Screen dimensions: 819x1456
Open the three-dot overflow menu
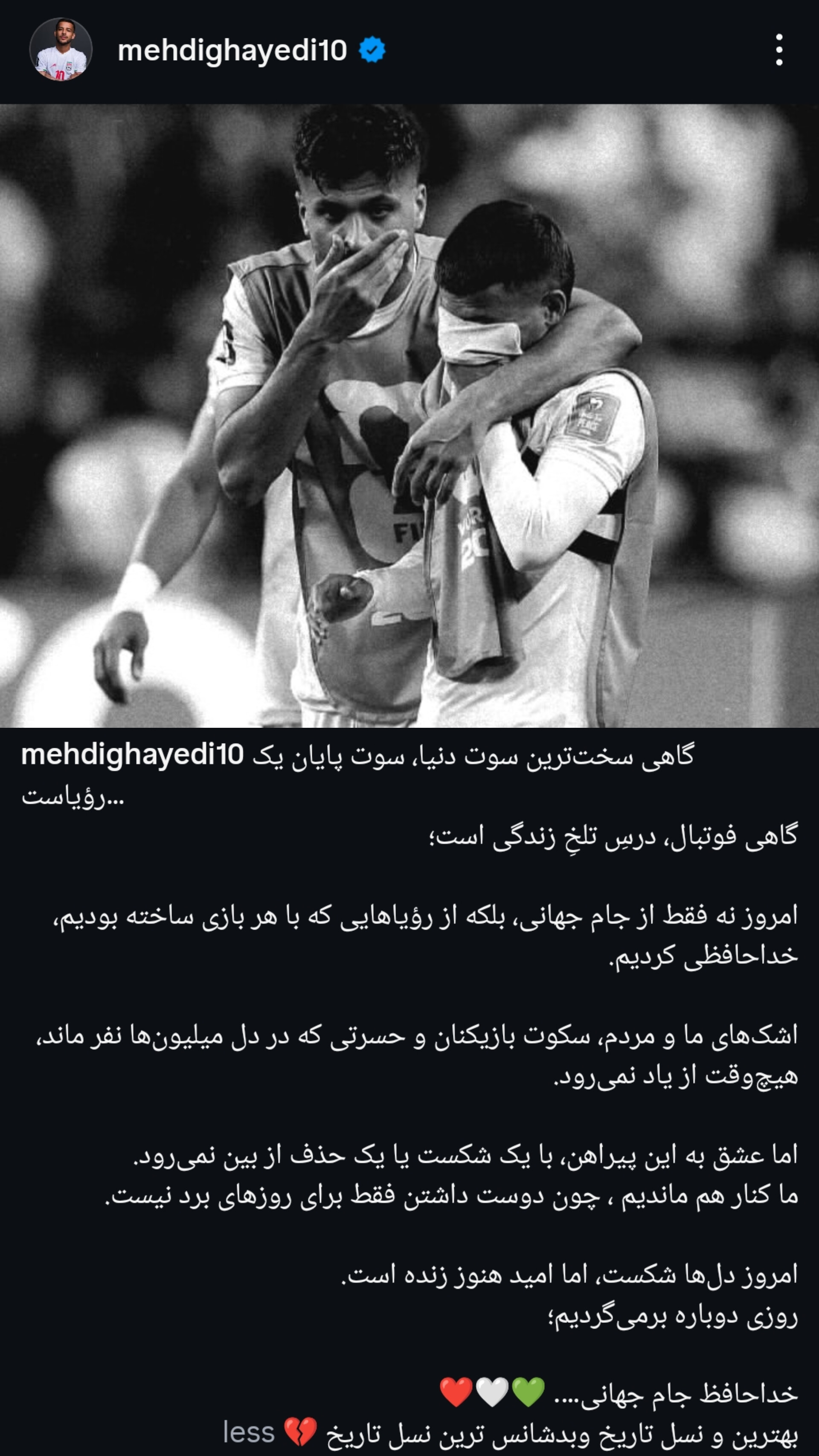[779, 50]
